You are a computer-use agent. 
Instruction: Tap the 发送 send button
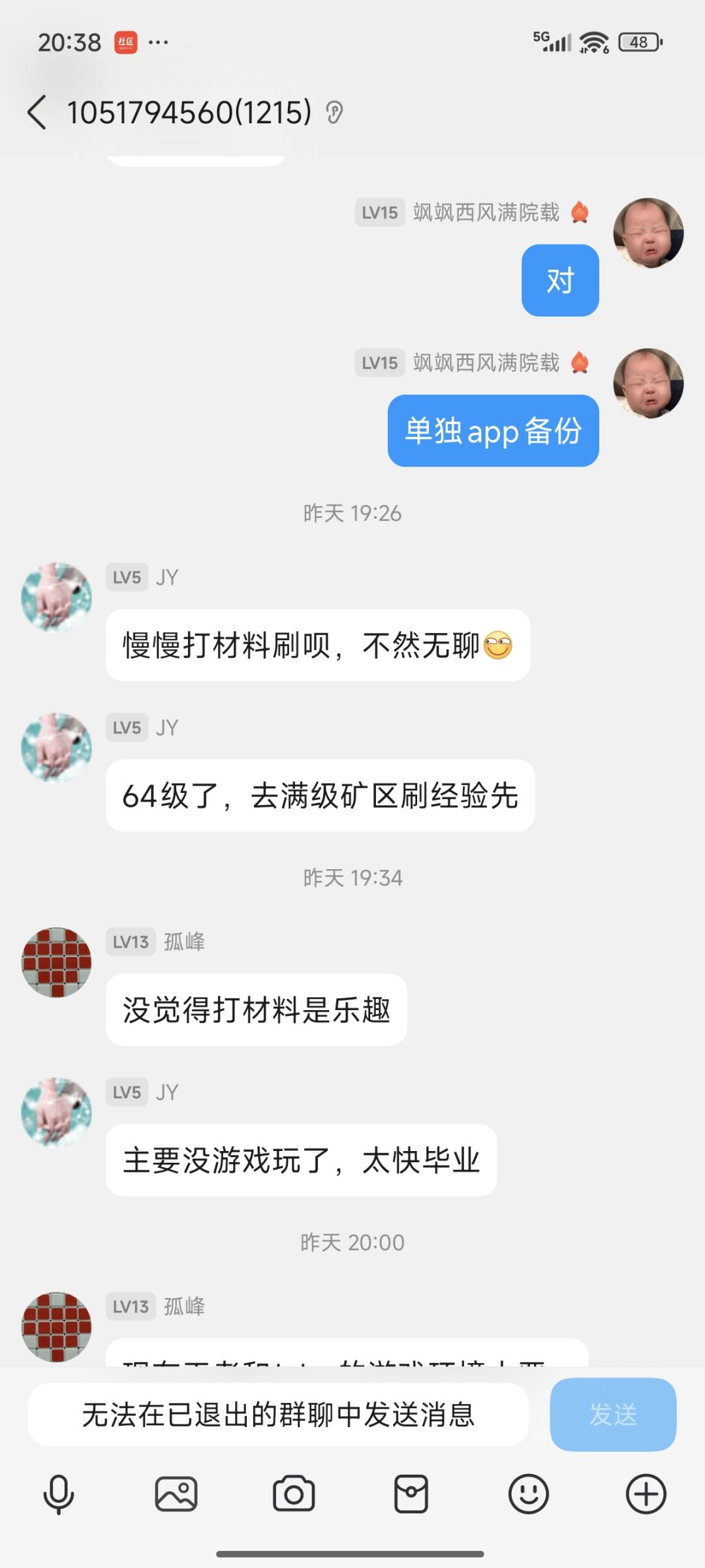(613, 1415)
